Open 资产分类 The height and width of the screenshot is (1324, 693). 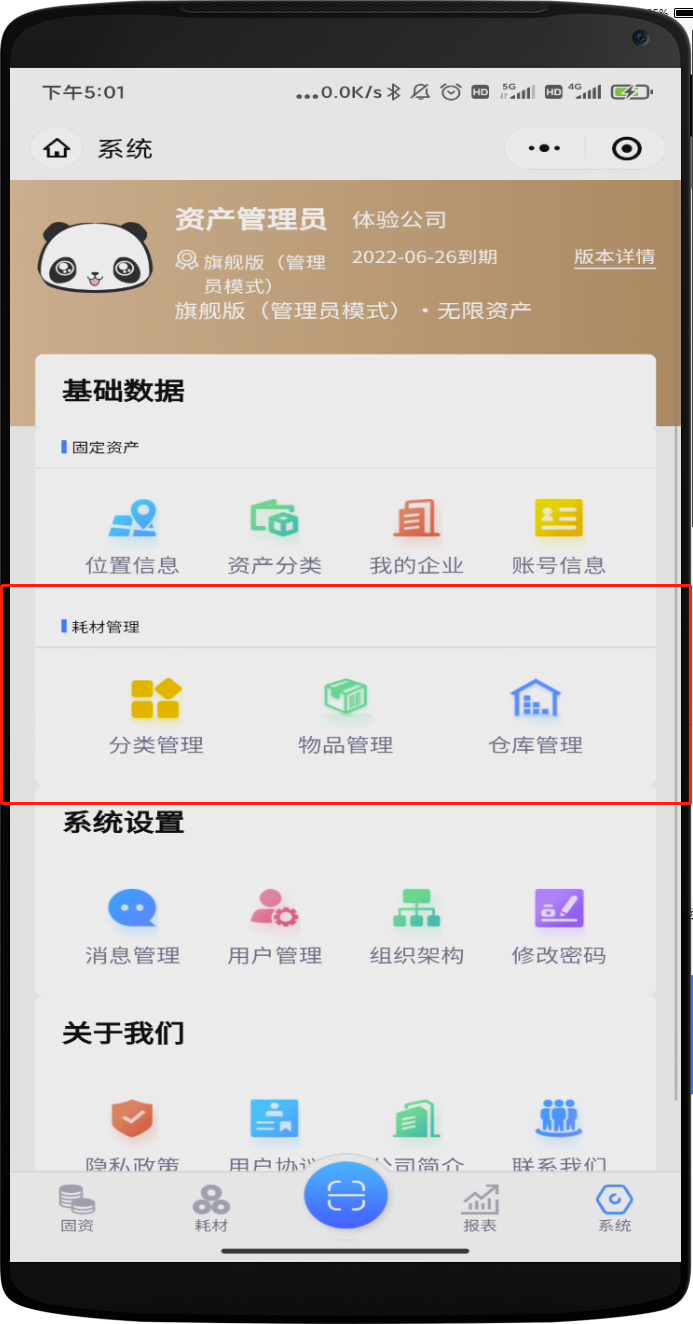[x=274, y=537]
